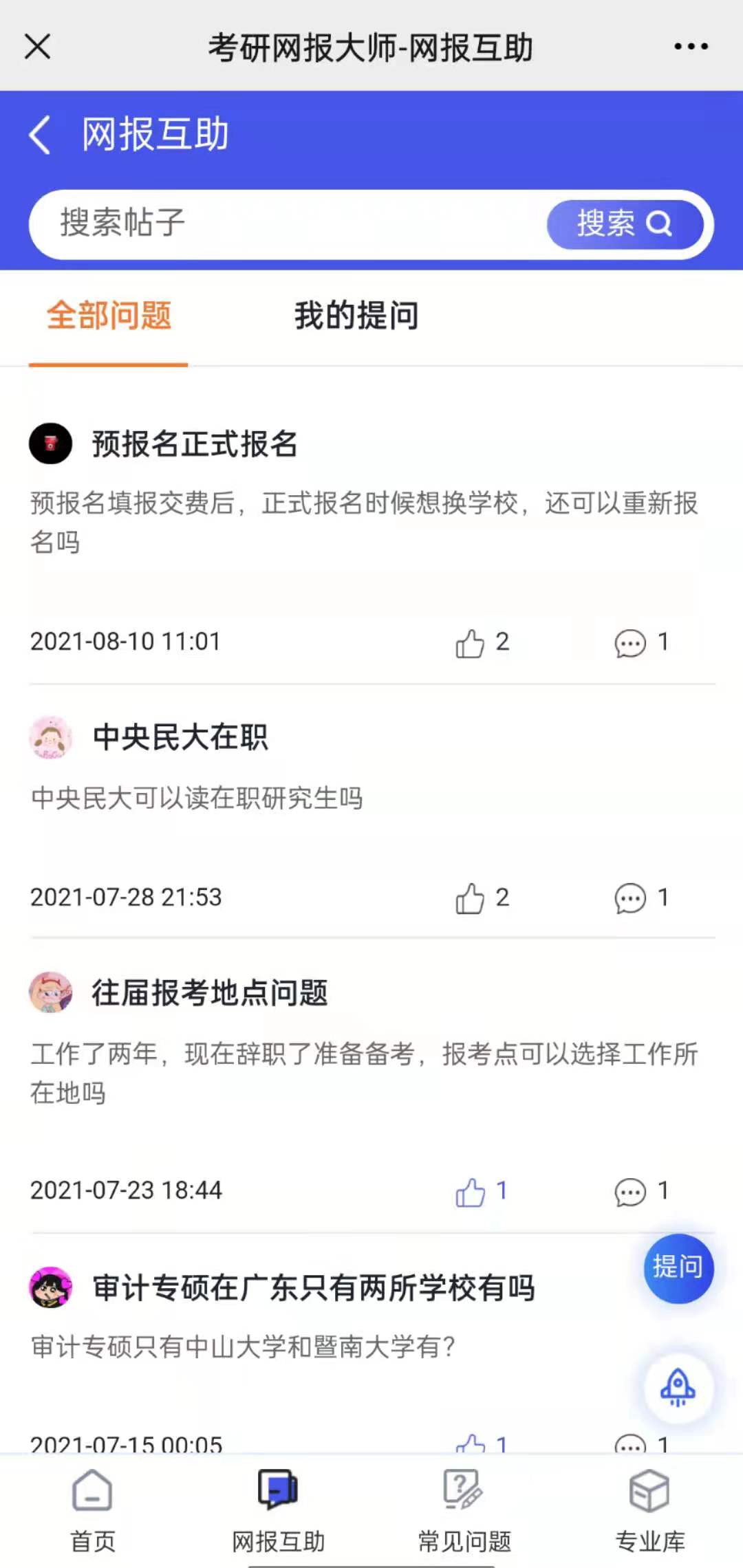
Task: View comments on 中央民大在职 post
Action: click(x=630, y=898)
